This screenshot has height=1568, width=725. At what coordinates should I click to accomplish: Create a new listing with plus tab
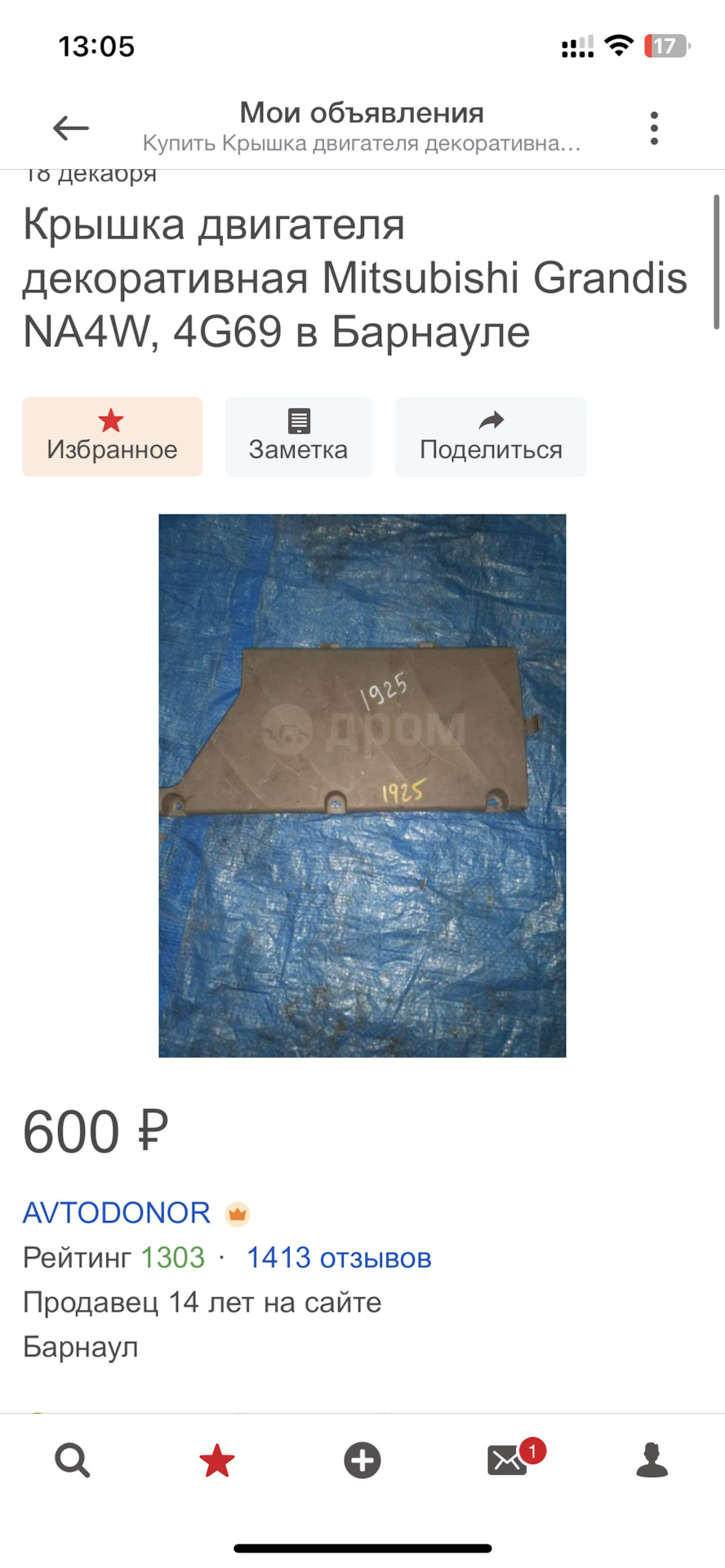[362, 1460]
